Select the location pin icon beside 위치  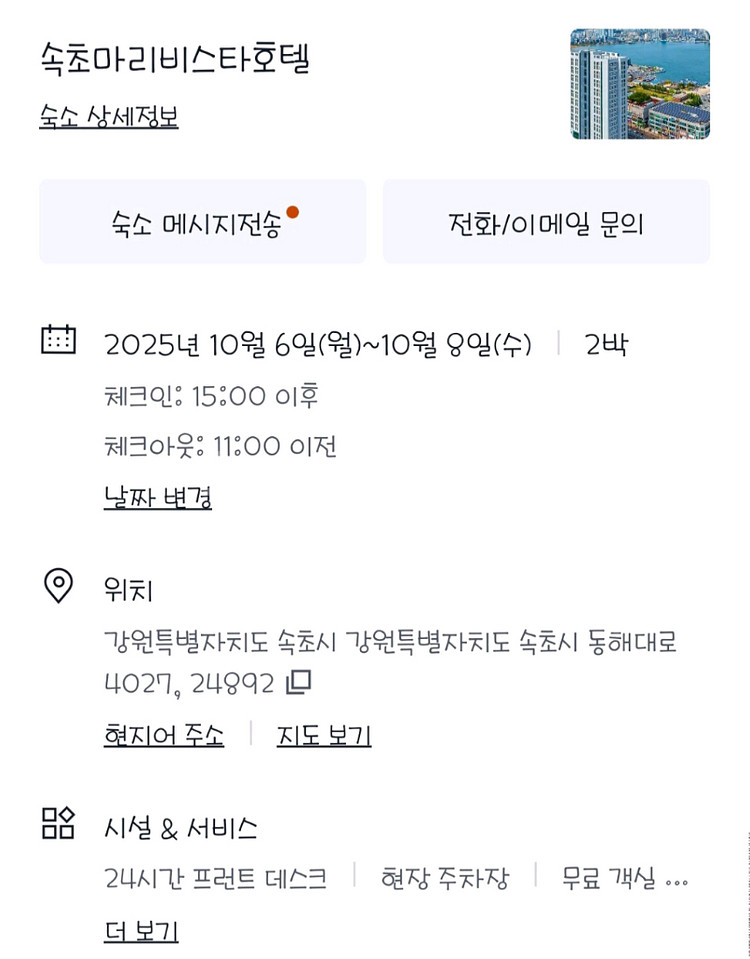[x=57, y=585]
